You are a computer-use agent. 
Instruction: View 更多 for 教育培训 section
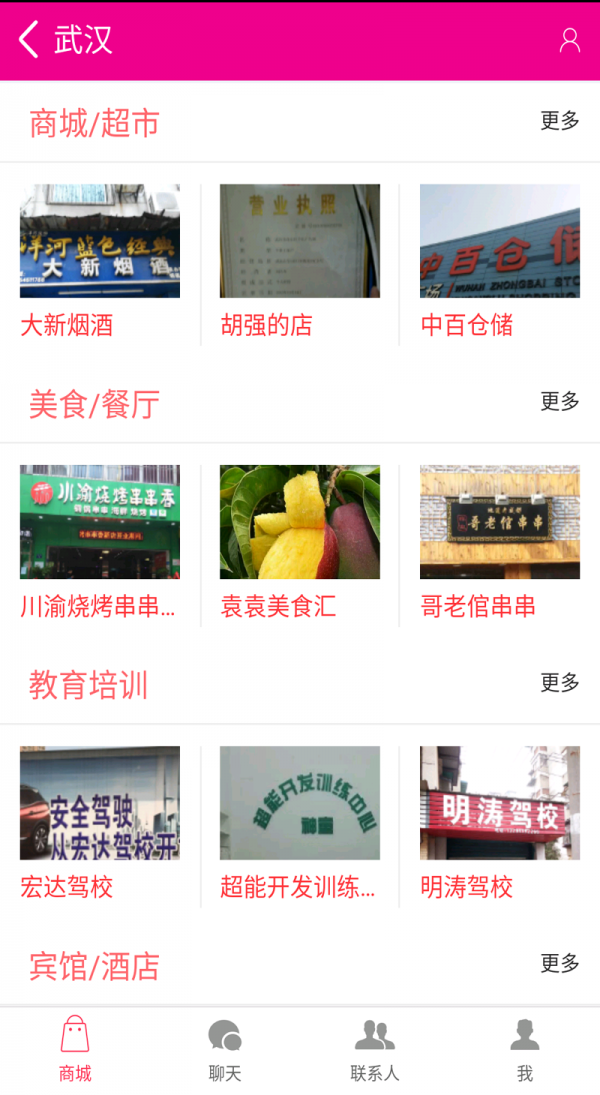click(x=560, y=683)
